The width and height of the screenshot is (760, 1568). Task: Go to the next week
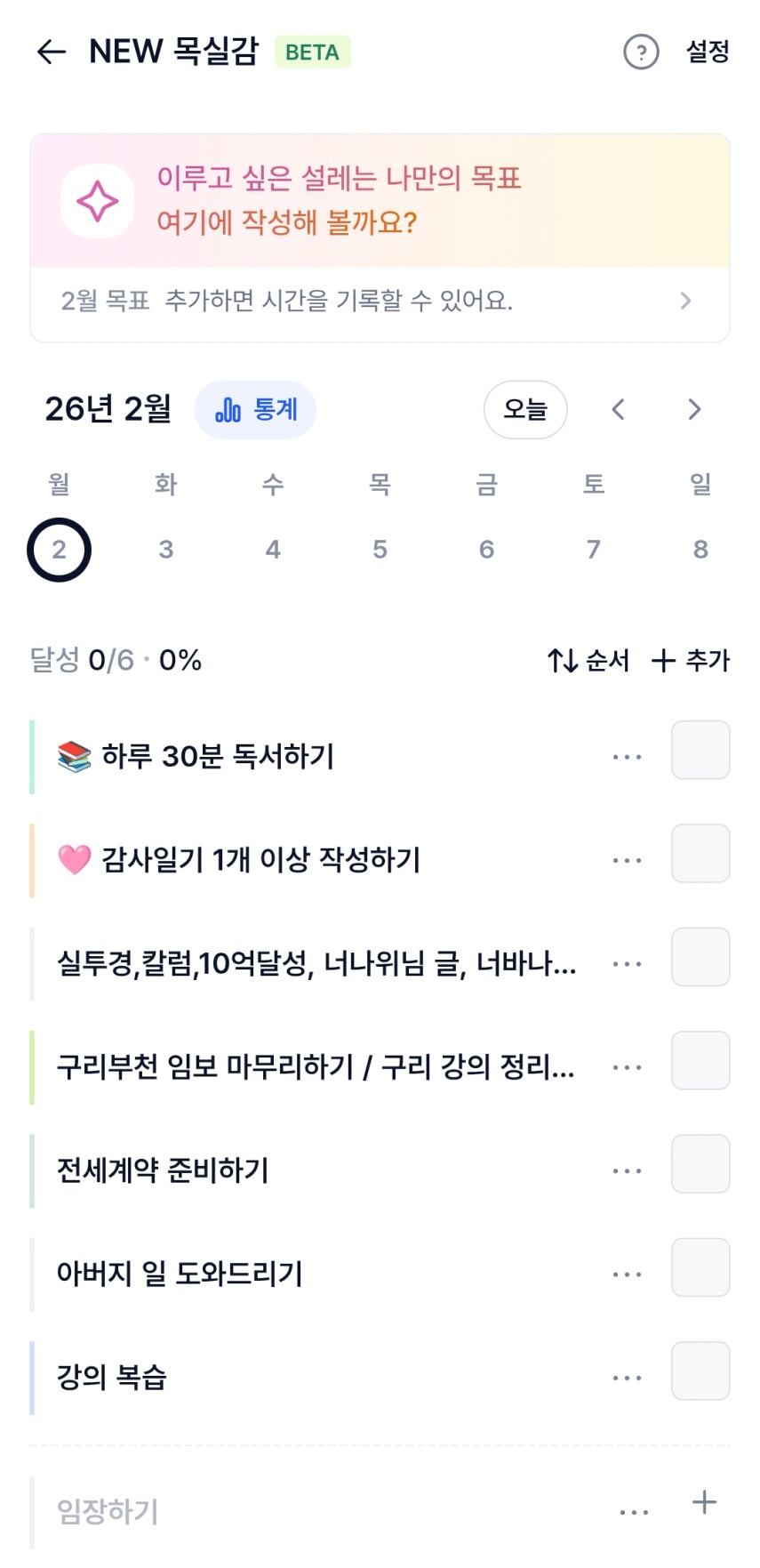pyautogui.click(x=694, y=410)
